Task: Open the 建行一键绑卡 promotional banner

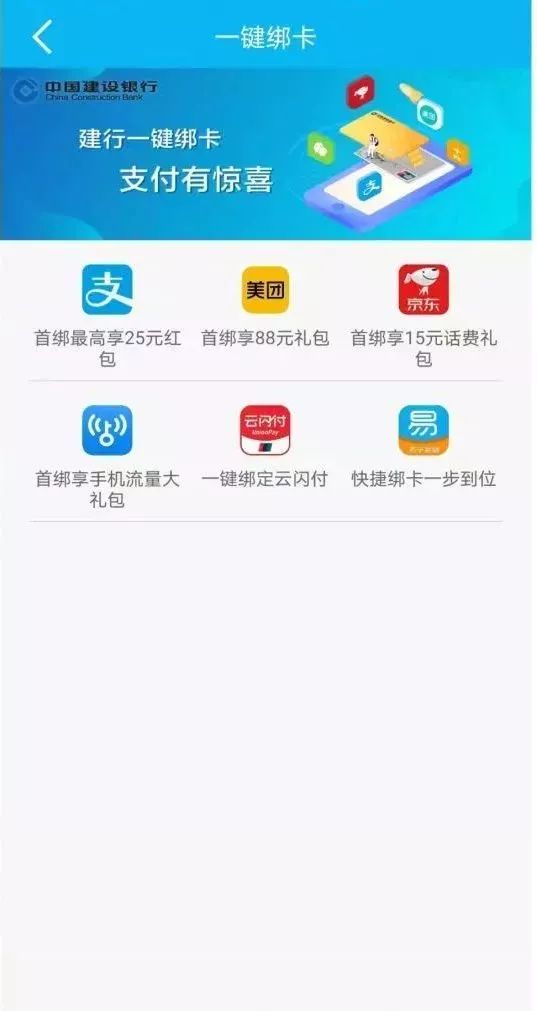Action: click(268, 154)
